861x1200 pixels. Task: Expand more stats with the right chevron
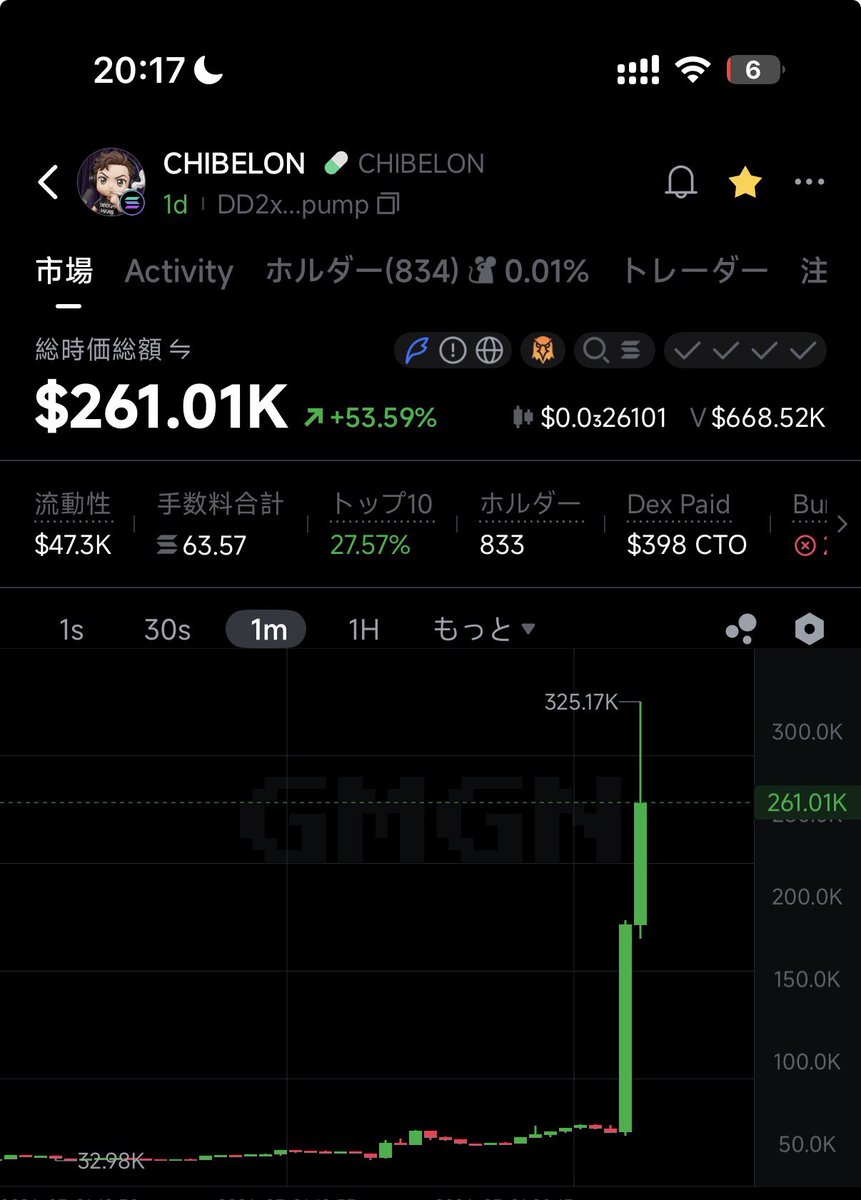[x=841, y=524]
